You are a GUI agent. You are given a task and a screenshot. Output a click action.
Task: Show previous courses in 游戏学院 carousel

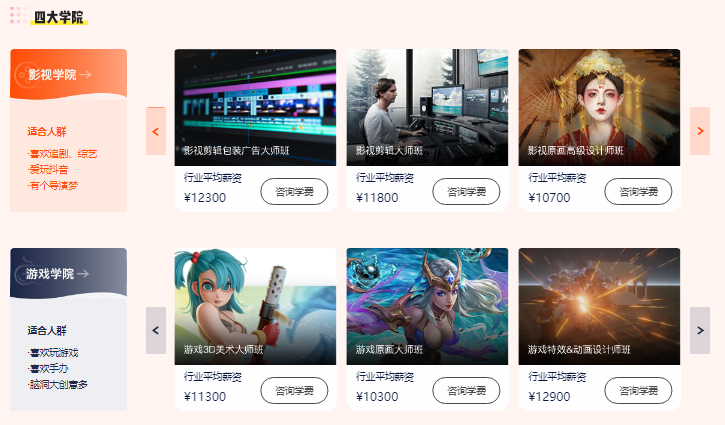pyautogui.click(x=156, y=330)
